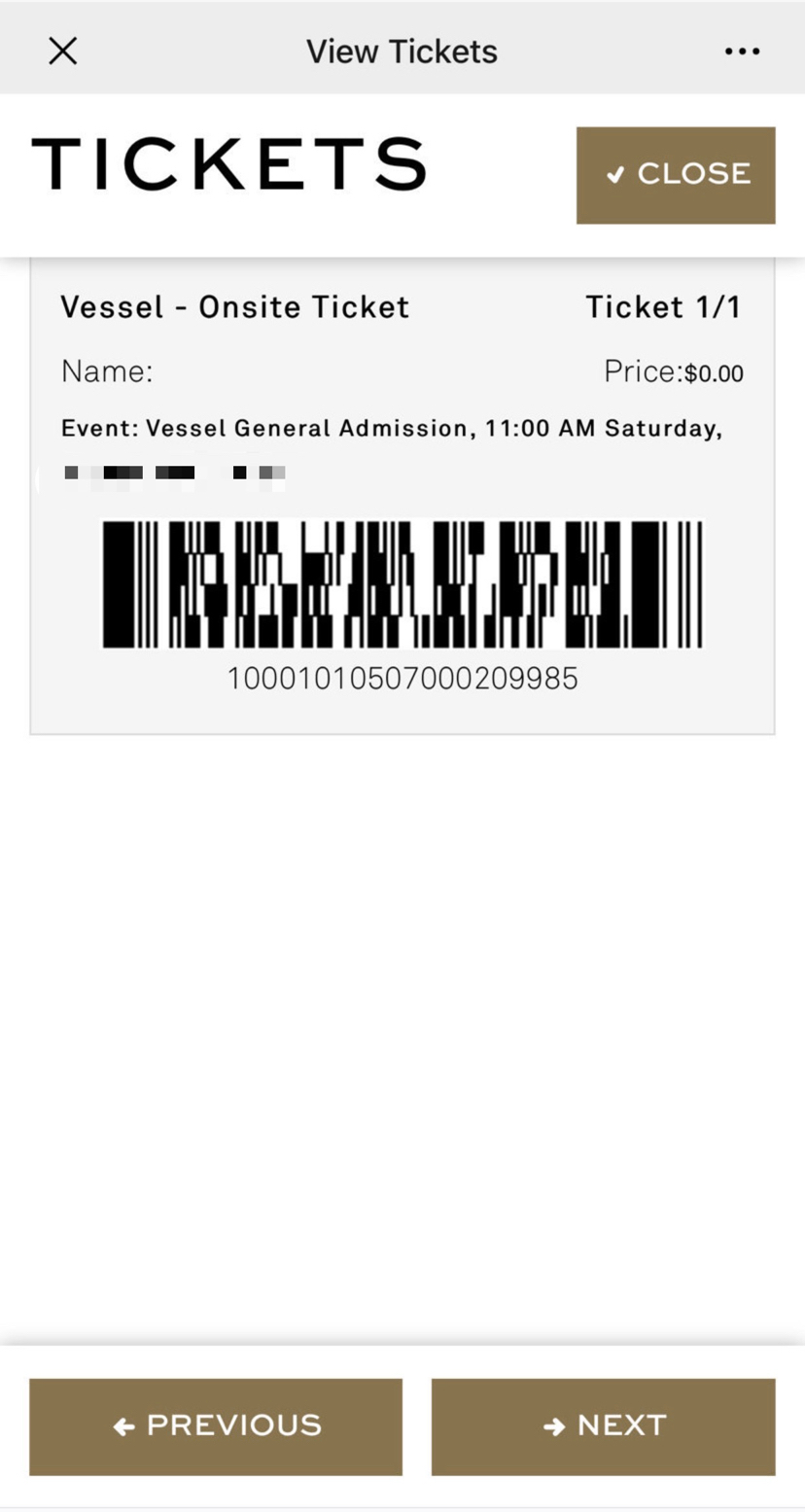Open the three-dot overflow menu

(x=742, y=51)
